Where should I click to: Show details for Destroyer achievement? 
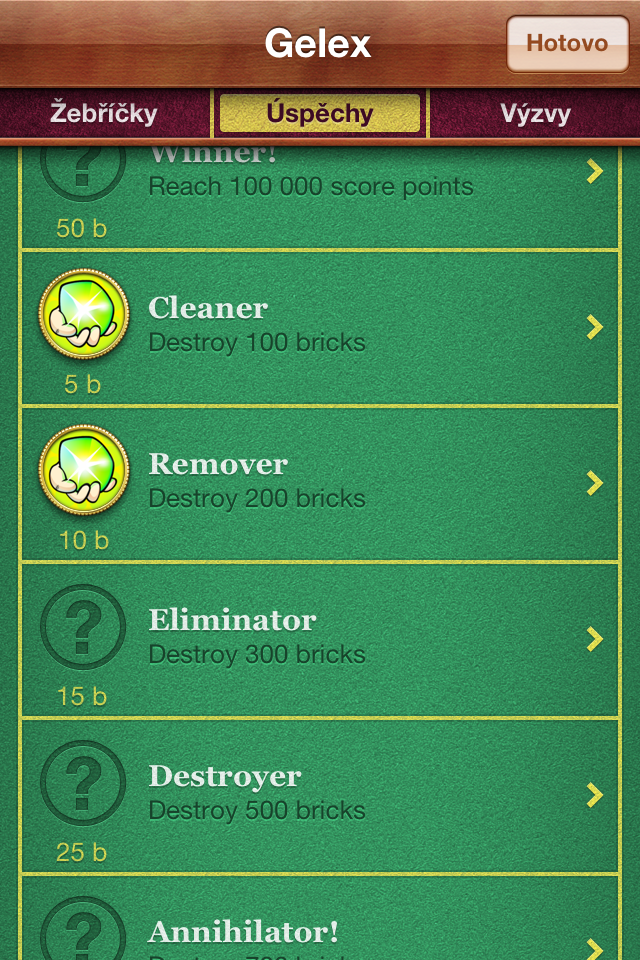(x=320, y=795)
